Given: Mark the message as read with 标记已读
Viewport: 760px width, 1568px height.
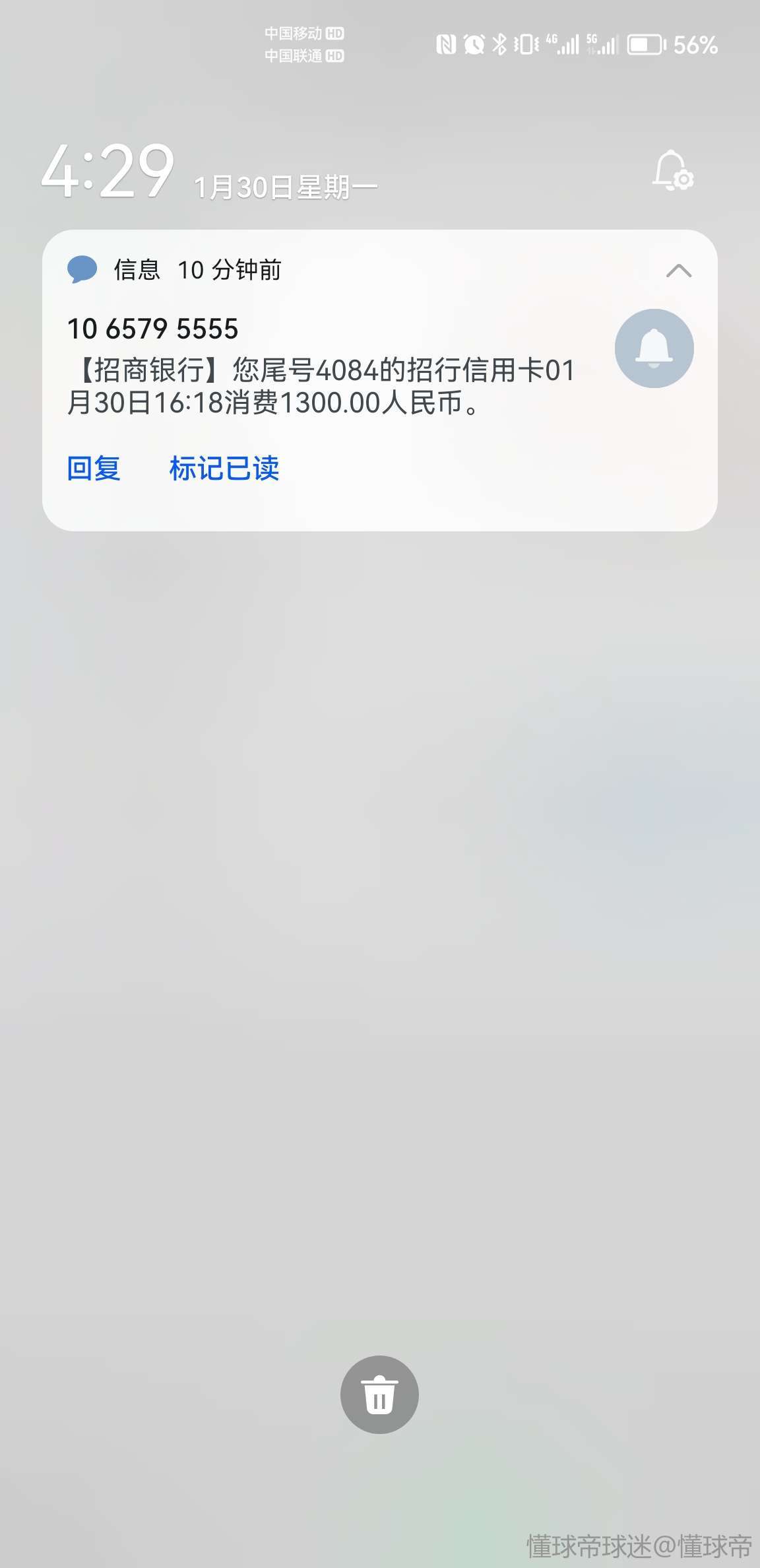Looking at the screenshot, I should [x=224, y=469].
